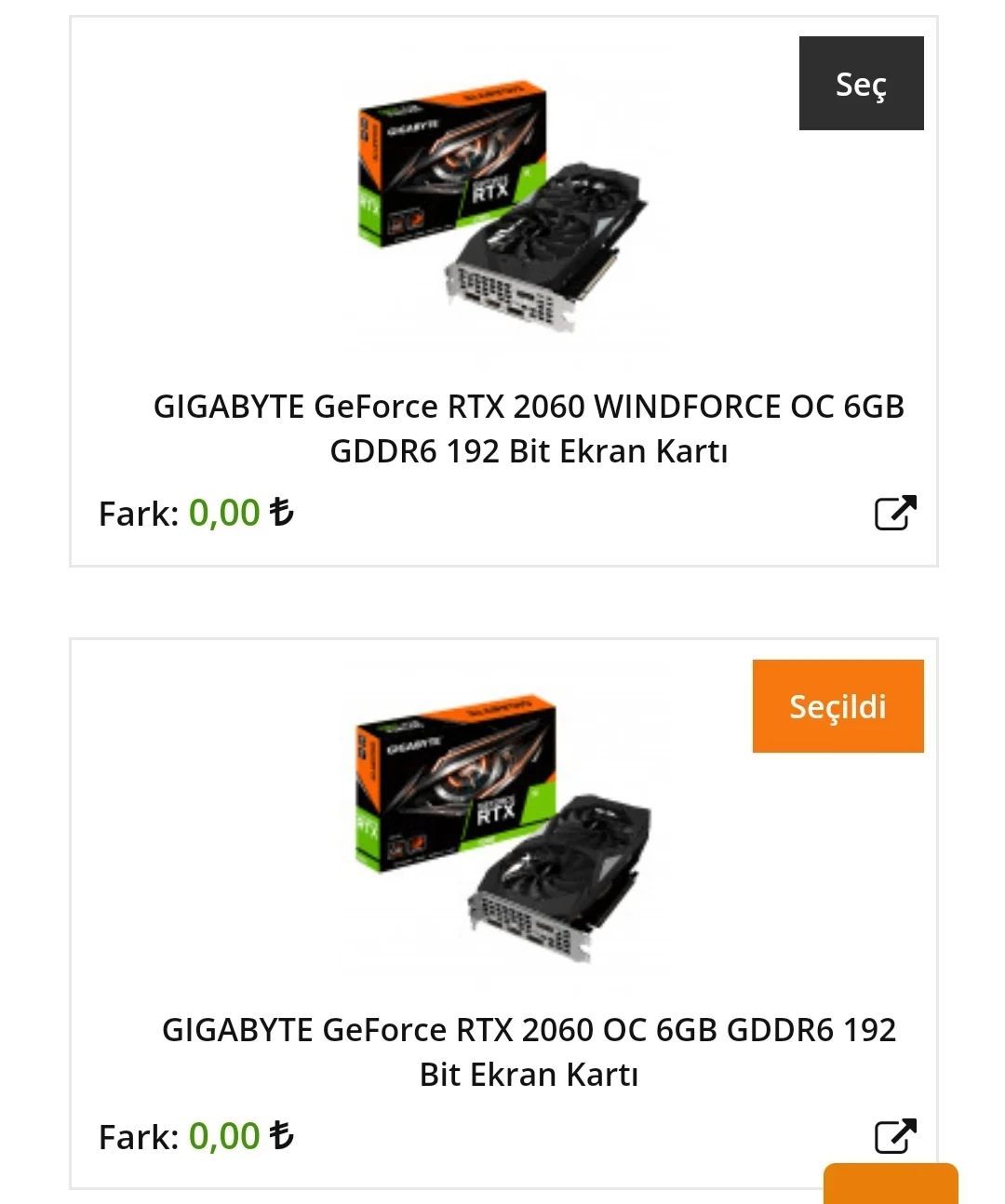Select the RTX 2060 WINDFORCE OC card
This screenshot has width=1005, height=1204.
pos(861,84)
